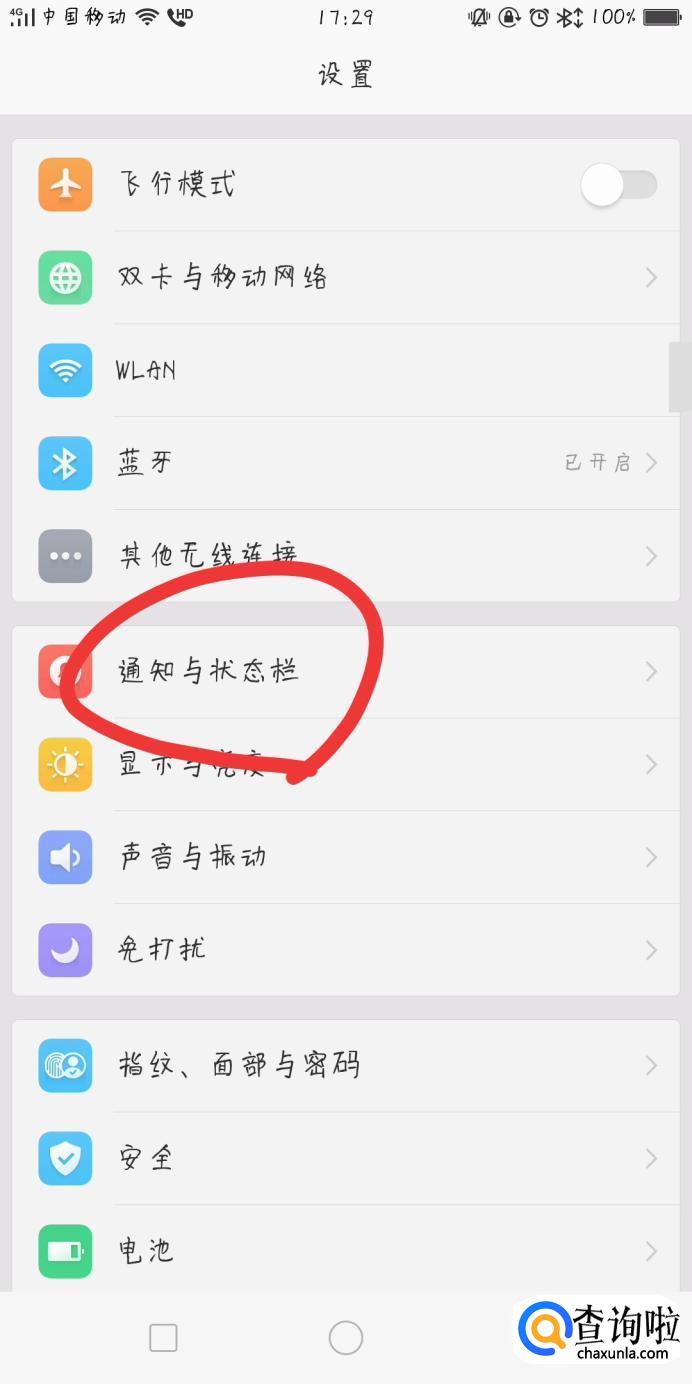692x1384 pixels.
Task: Open 安全 security settings
Action: click(345, 1158)
